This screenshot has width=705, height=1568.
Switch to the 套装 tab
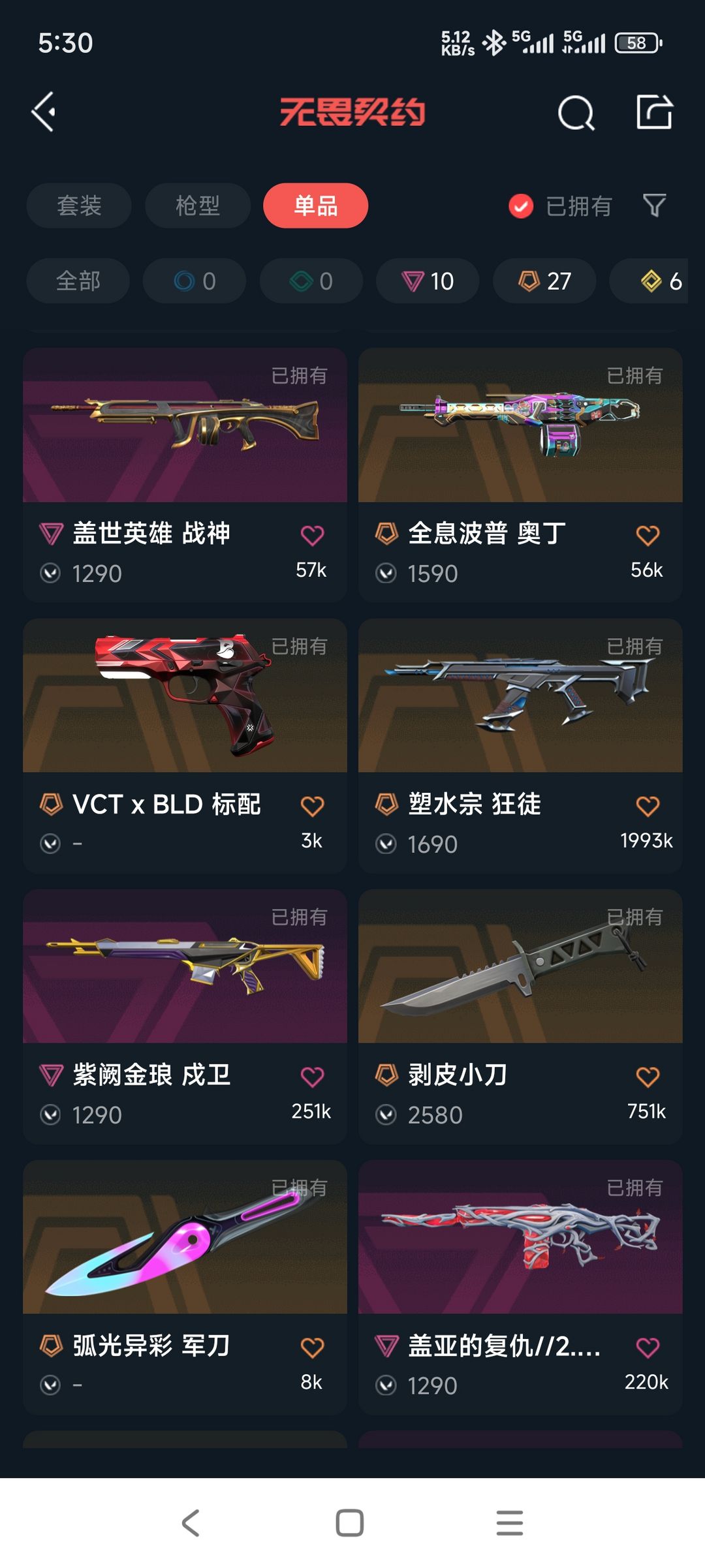click(78, 206)
